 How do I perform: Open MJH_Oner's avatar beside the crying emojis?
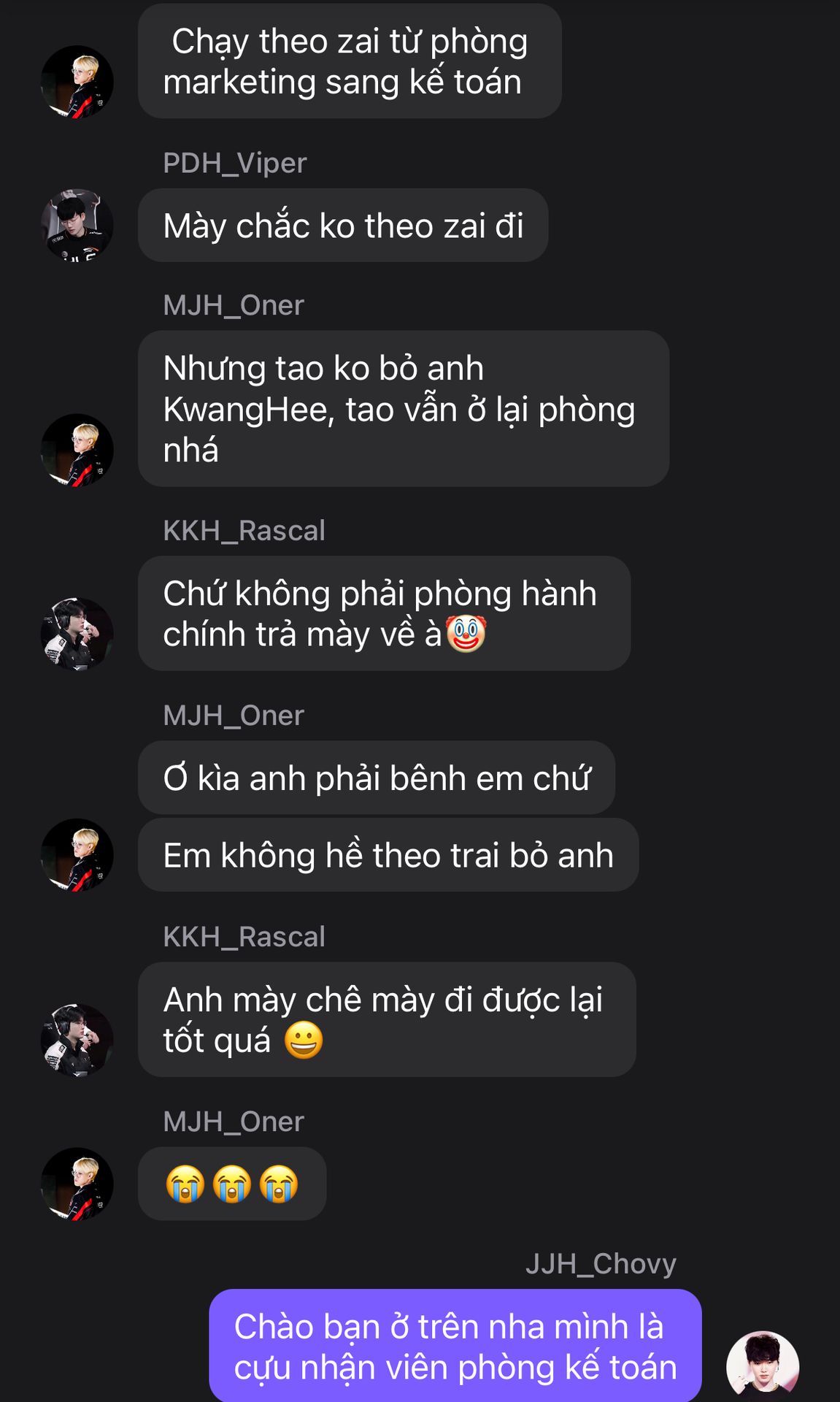click(77, 1184)
